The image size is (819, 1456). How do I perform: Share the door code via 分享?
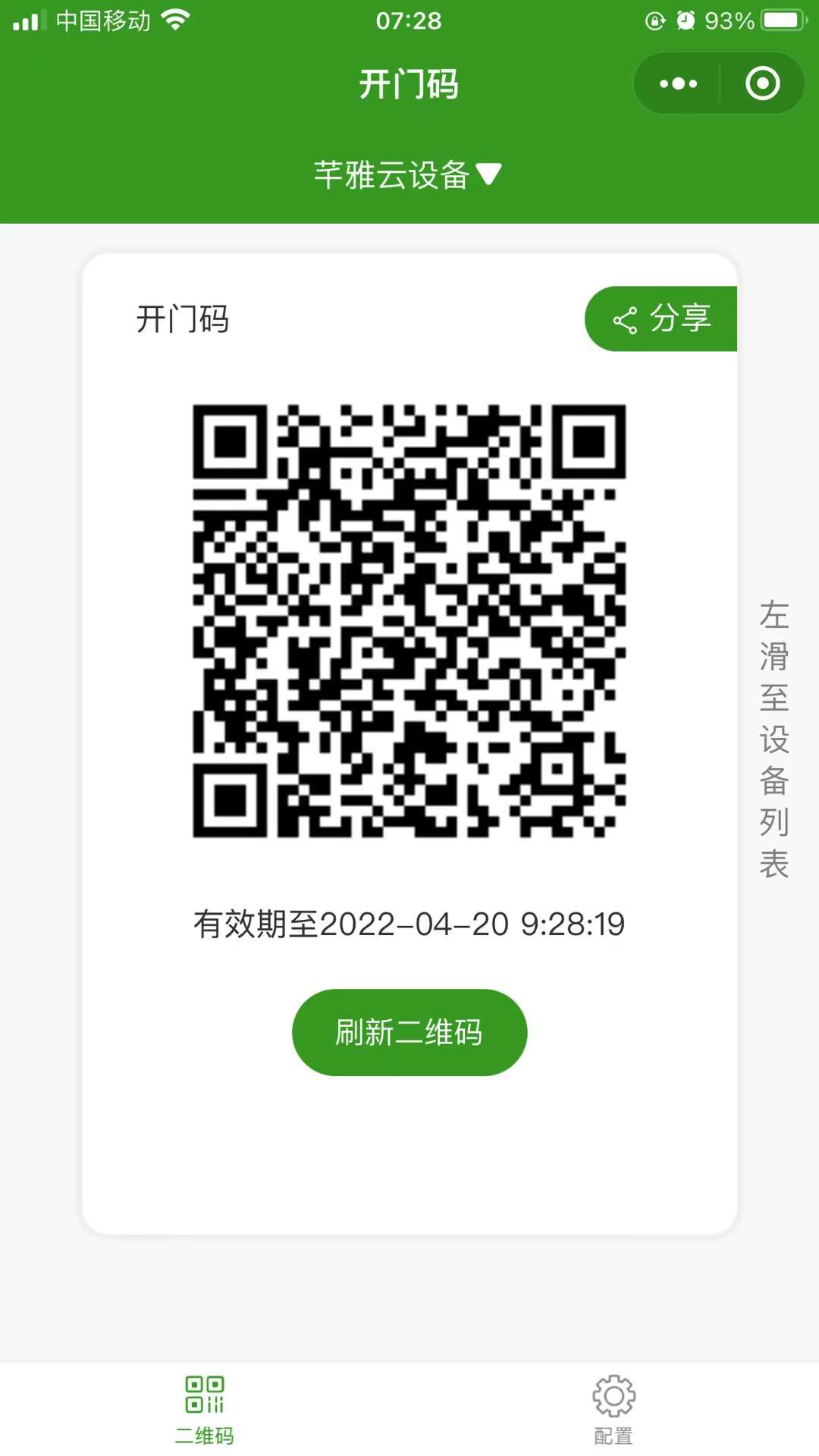(661, 318)
